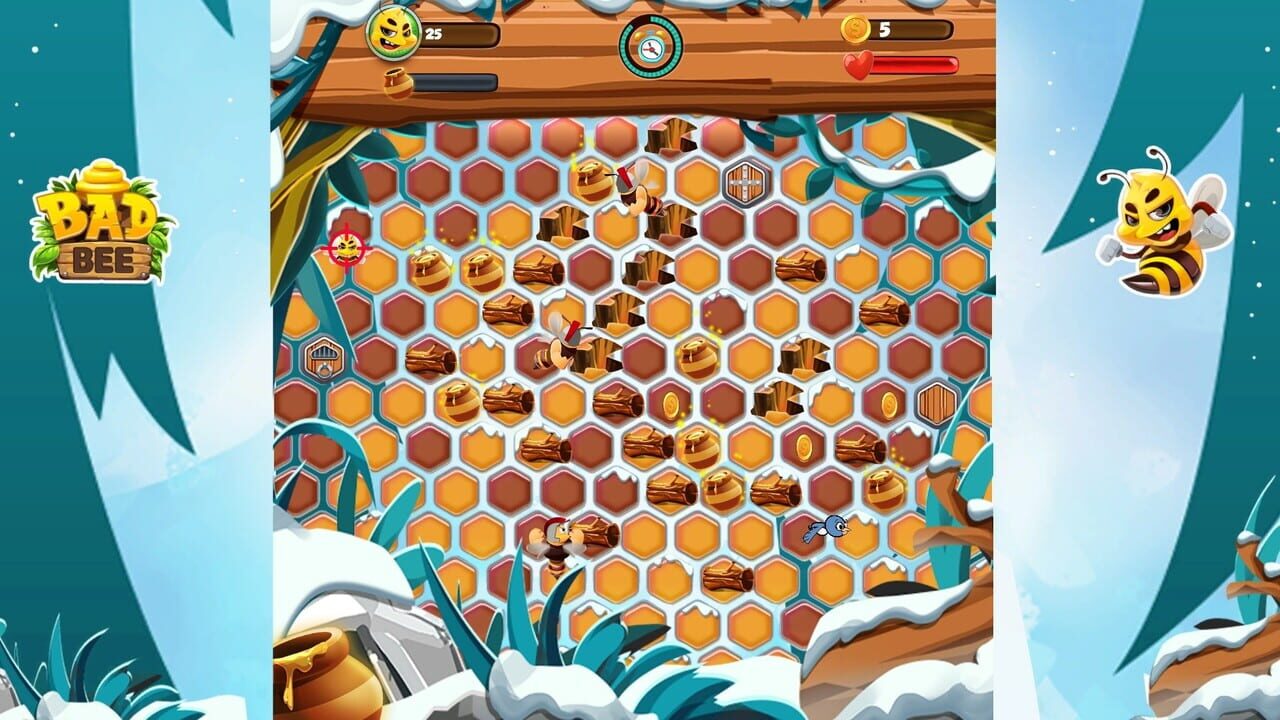The width and height of the screenshot is (1280, 720).
Task: Tap the blue bird on the honeycomb
Action: coord(826,528)
